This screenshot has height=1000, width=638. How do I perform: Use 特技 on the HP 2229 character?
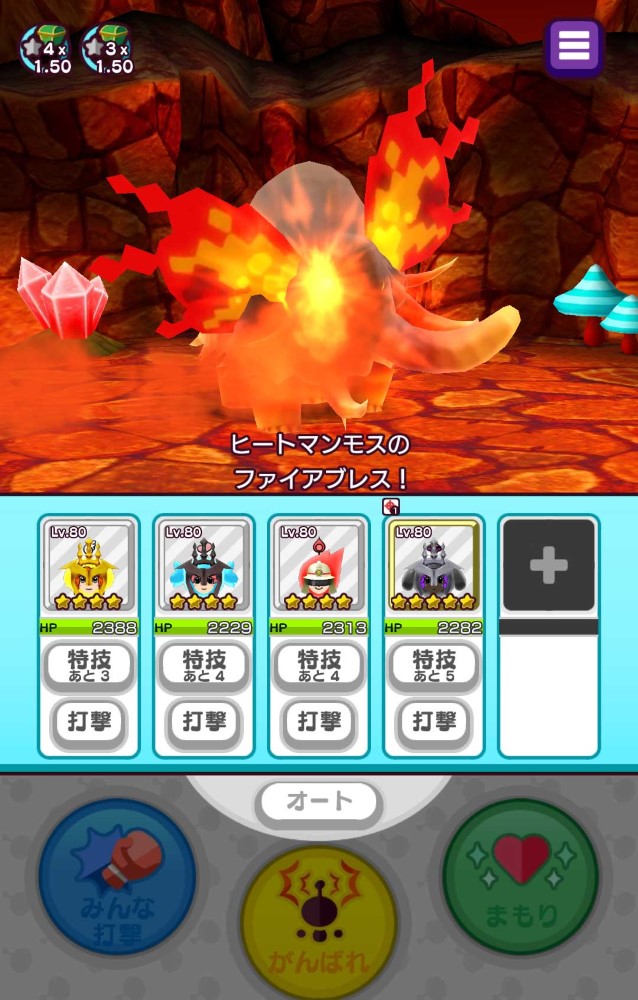pyautogui.click(x=204, y=665)
